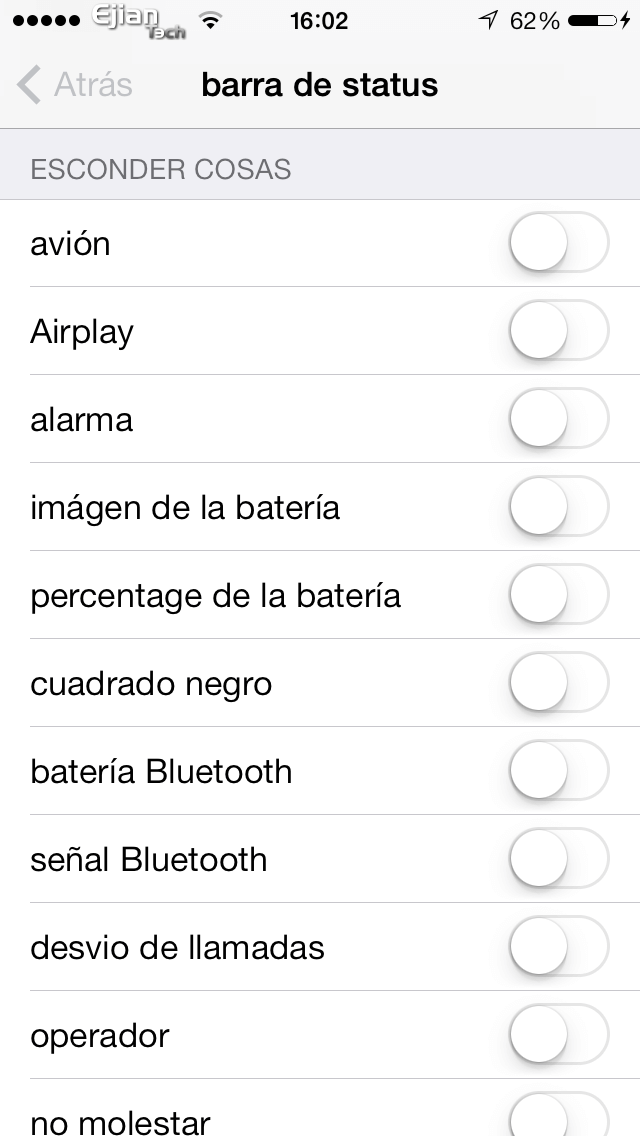The height and width of the screenshot is (1136, 640).
Task: Enable the cuadrado negro switch
Action: (558, 683)
